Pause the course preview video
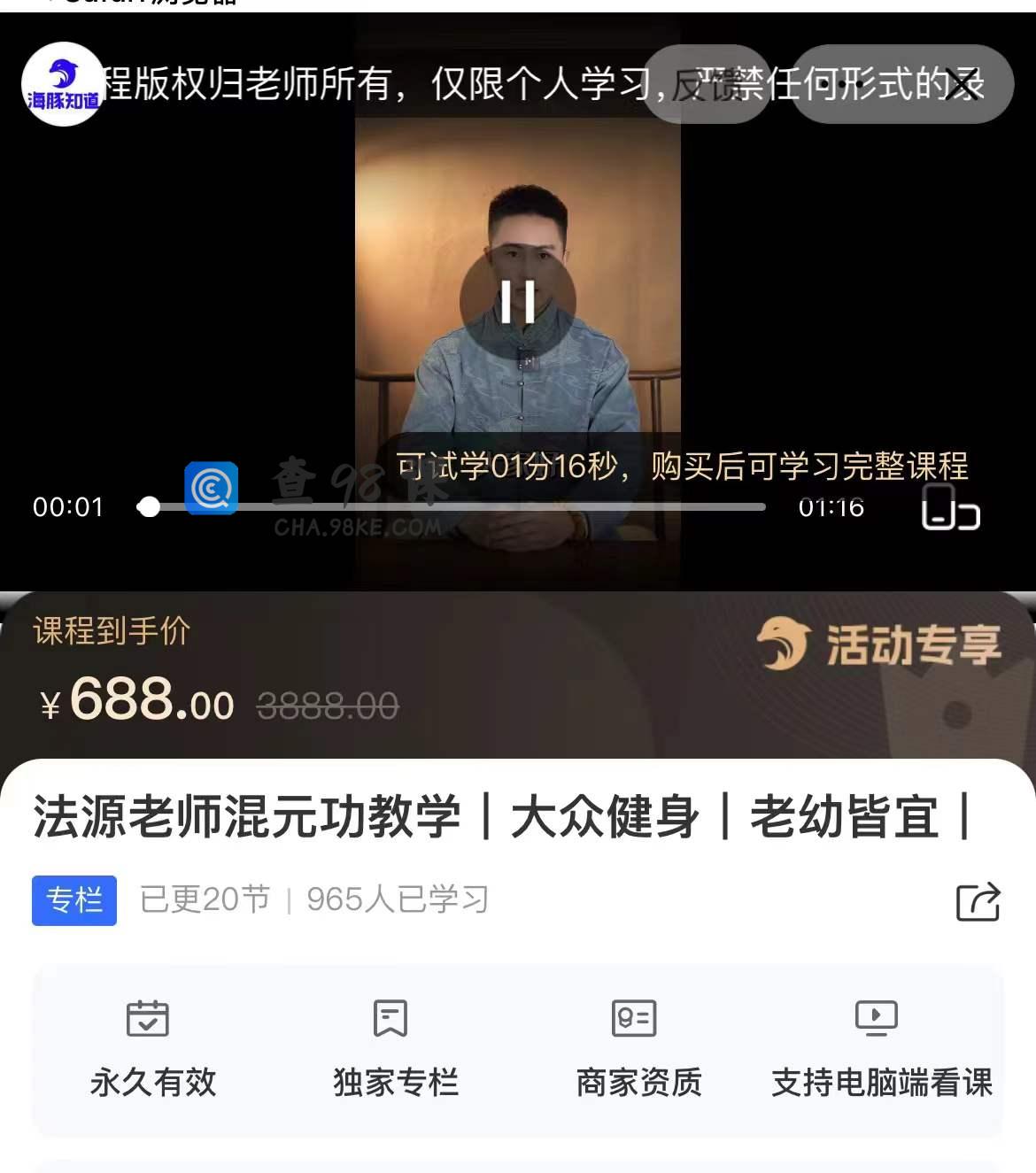This screenshot has width=1036, height=1173. [517, 301]
